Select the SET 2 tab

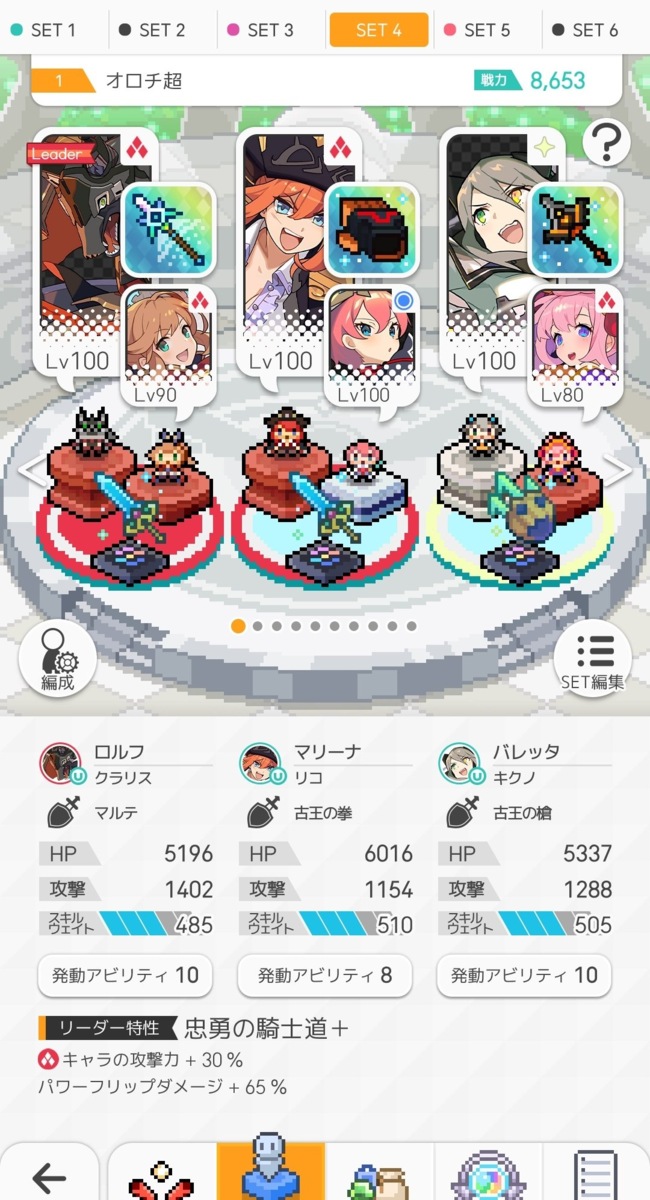point(162,29)
